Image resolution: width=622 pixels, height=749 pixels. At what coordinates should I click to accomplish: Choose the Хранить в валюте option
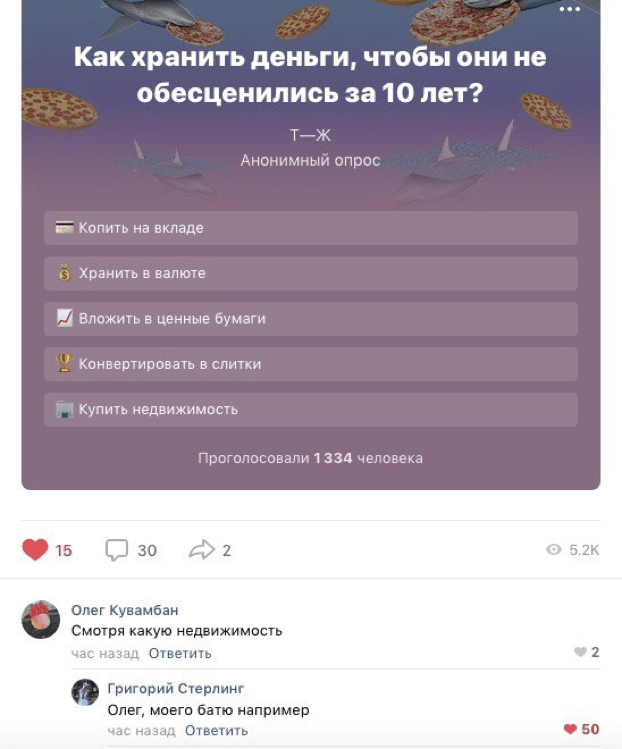tap(310, 273)
